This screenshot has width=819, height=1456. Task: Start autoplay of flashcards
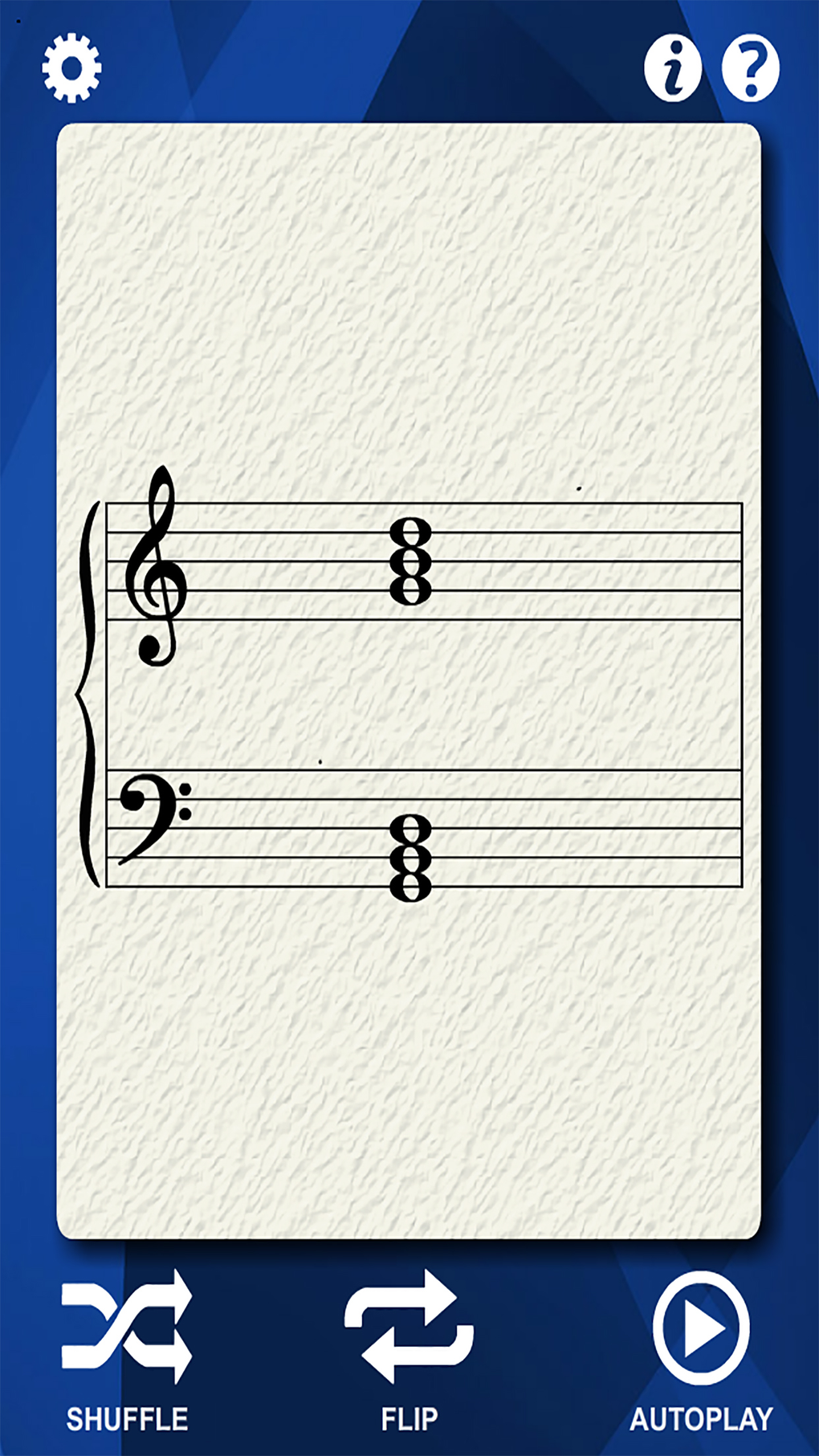[x=701, y=1348]
